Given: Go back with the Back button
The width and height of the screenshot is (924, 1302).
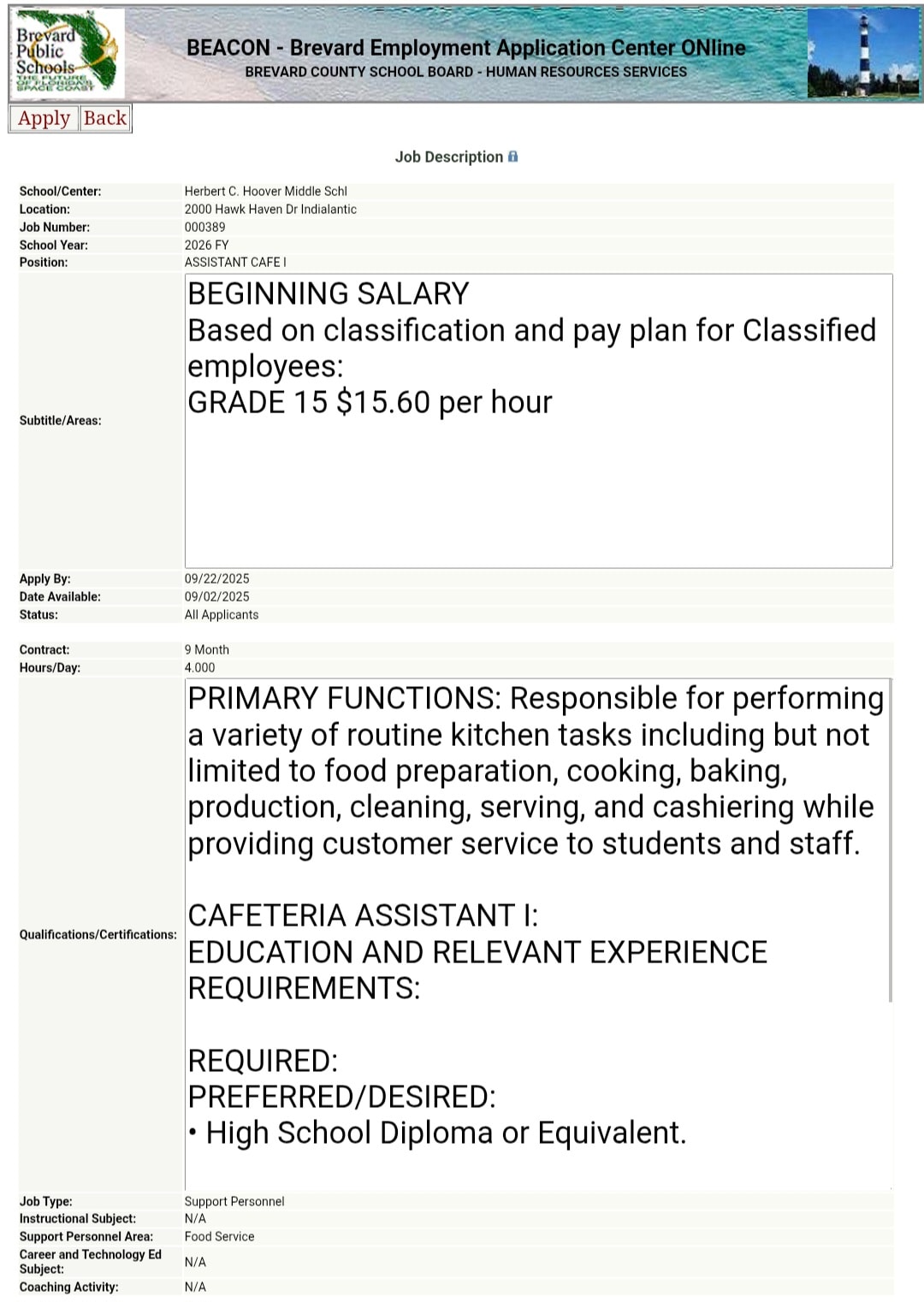Looking at the screenshot, I should point(105,119).
